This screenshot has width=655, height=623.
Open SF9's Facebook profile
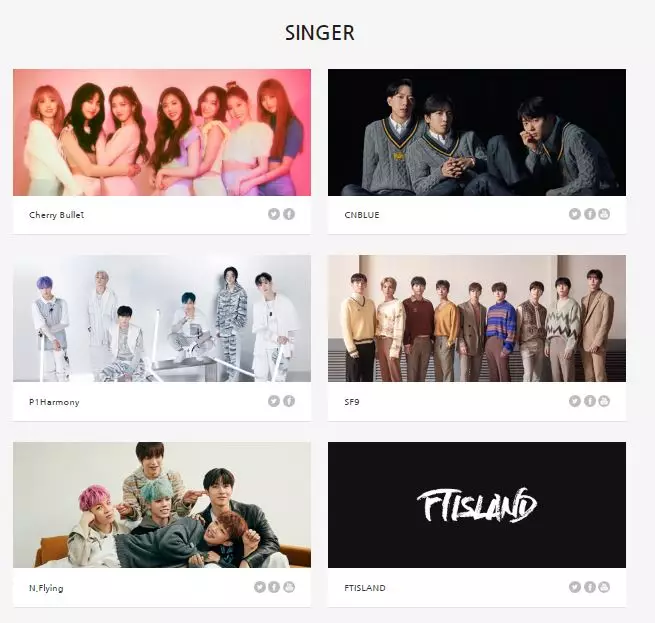590,401
